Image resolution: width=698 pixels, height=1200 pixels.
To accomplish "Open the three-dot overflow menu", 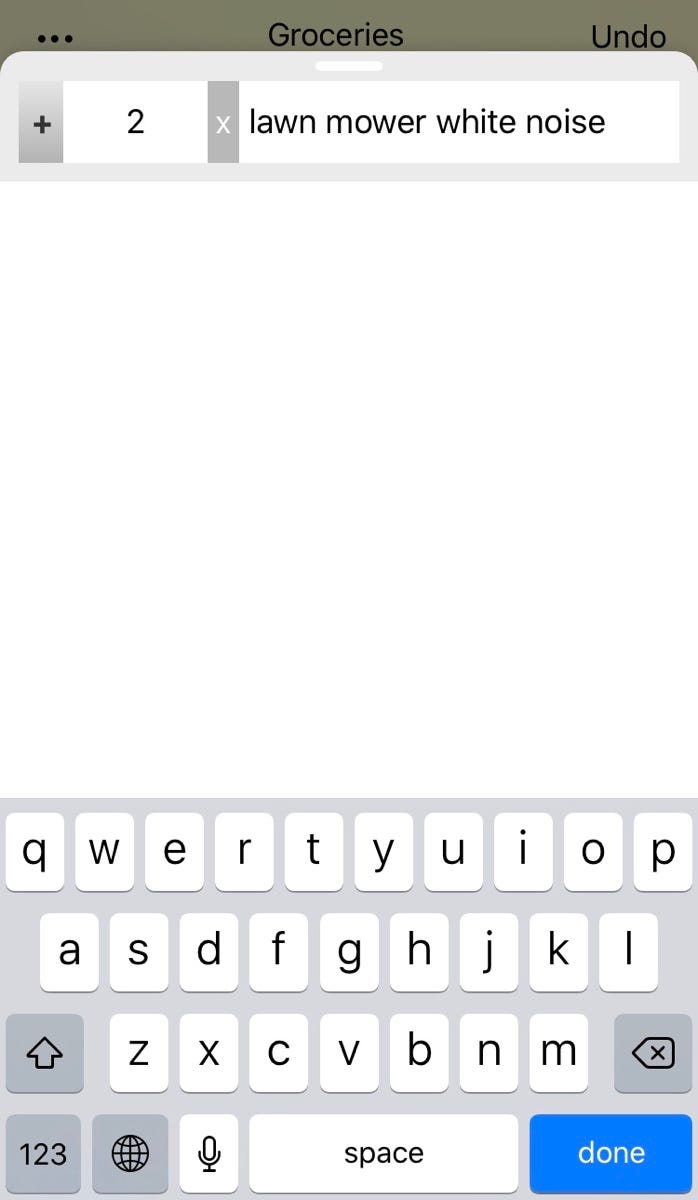I will point(54,38).
